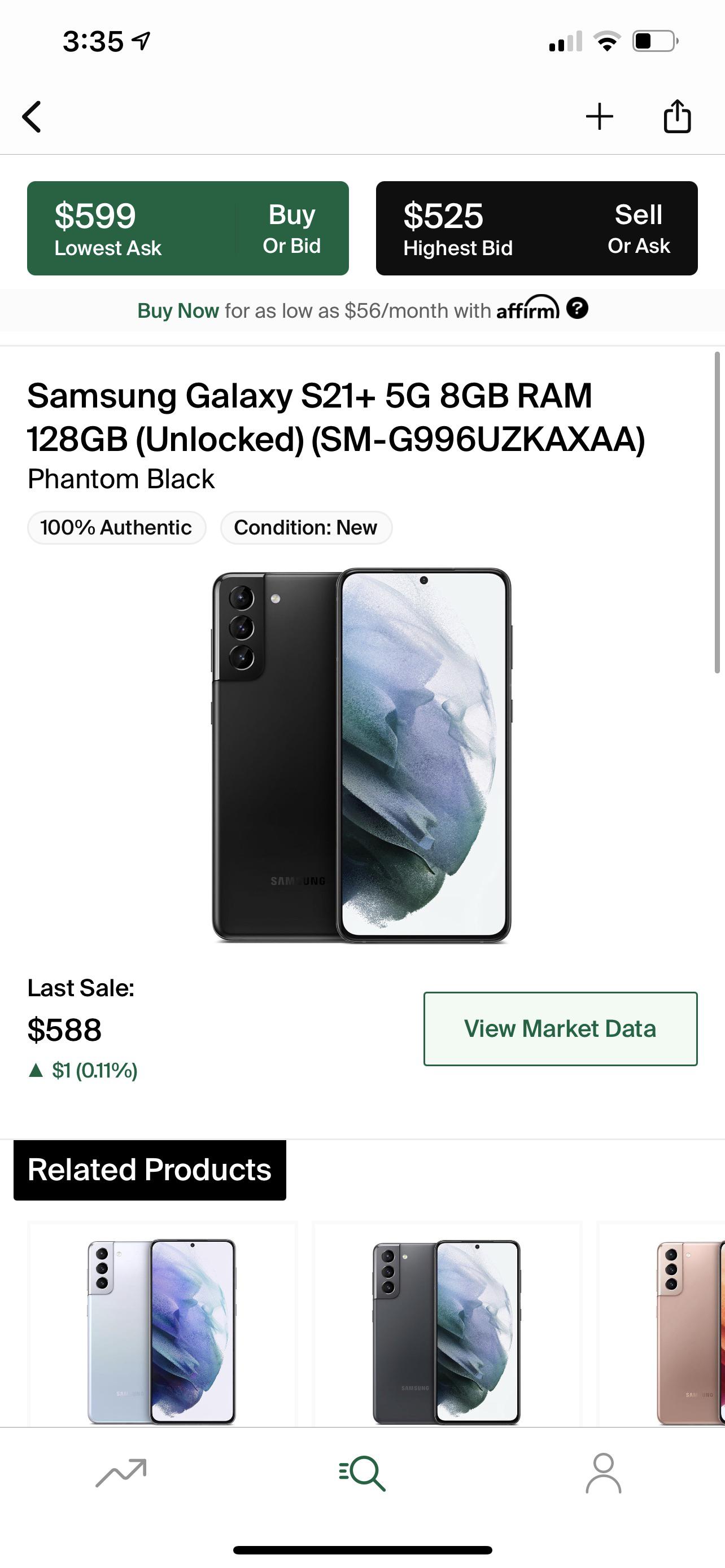
Task: Click the Affirm logo
Action: click(527, 310)
